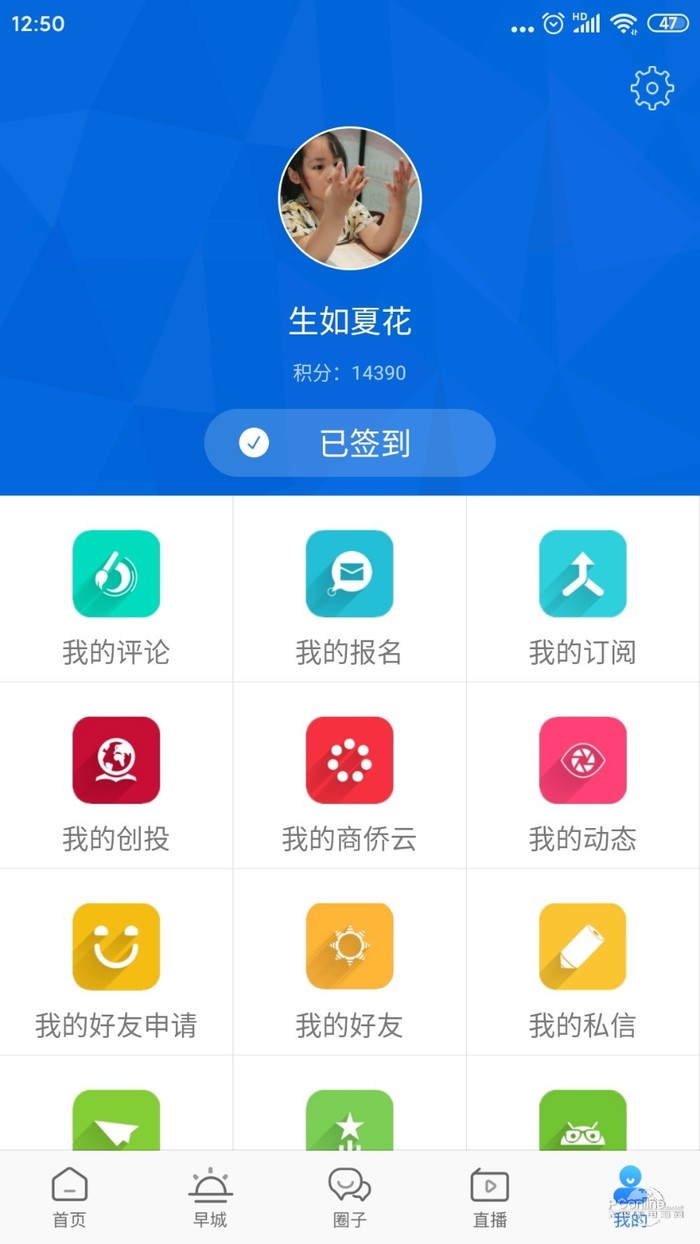
Task: Open 我的好友 list
Action: tap(350, 964)
